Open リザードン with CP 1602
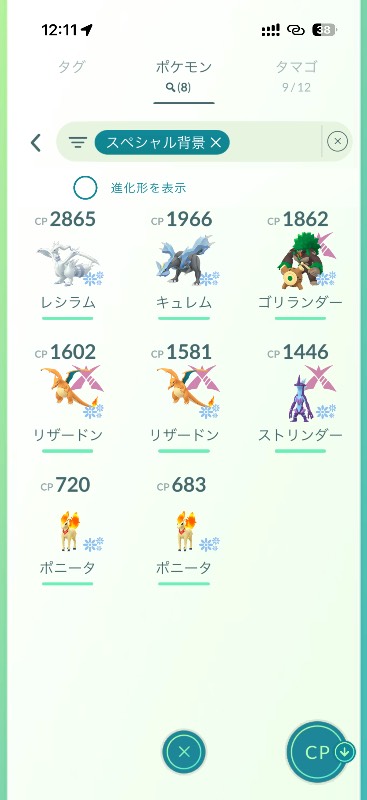The height and width of the screenshot is (800, 367). pos(68,397)
